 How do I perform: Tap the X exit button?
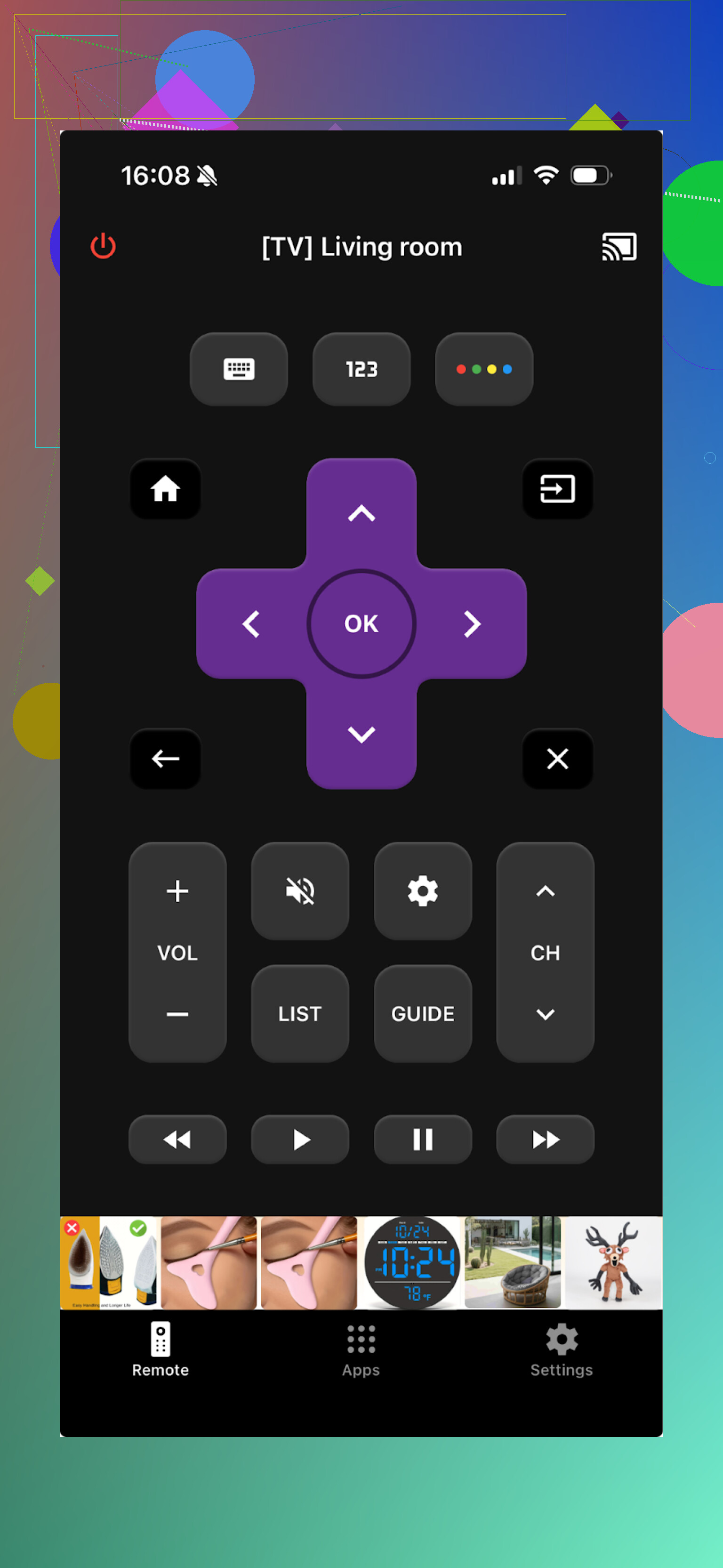tap(557, 759)
